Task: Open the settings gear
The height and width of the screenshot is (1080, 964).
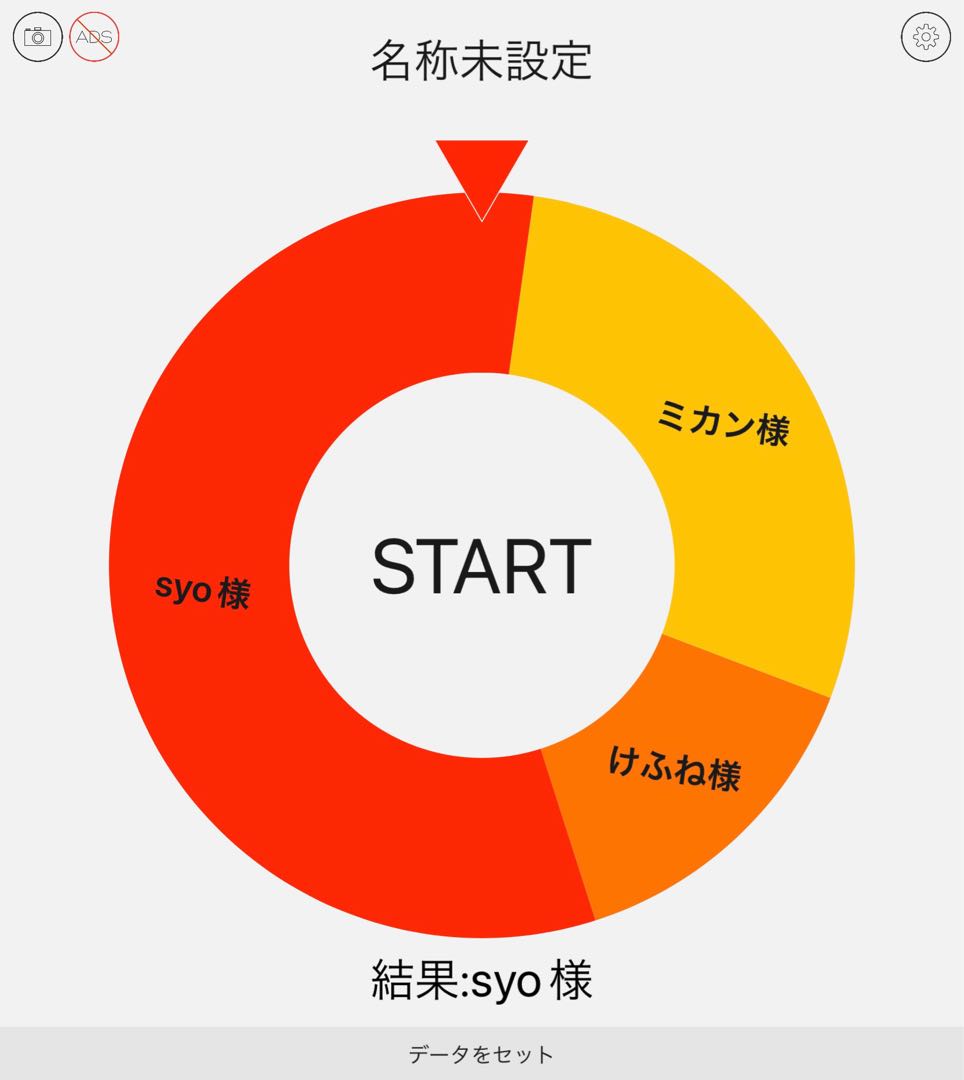Action: (x=926, y=38)
